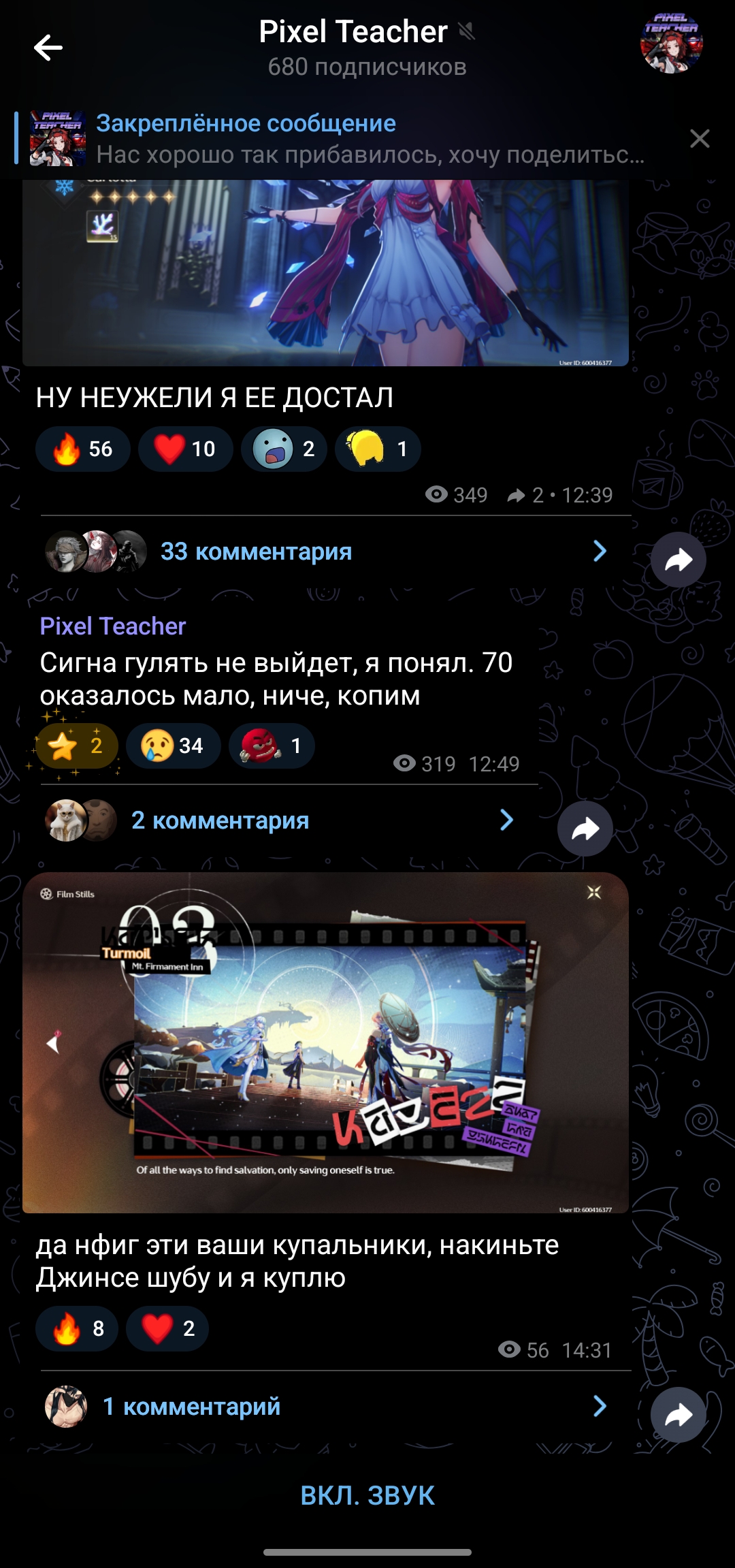This screenshot has width=735, height=1568.
Task: Open 2 комментария thread
Action: 280,820
